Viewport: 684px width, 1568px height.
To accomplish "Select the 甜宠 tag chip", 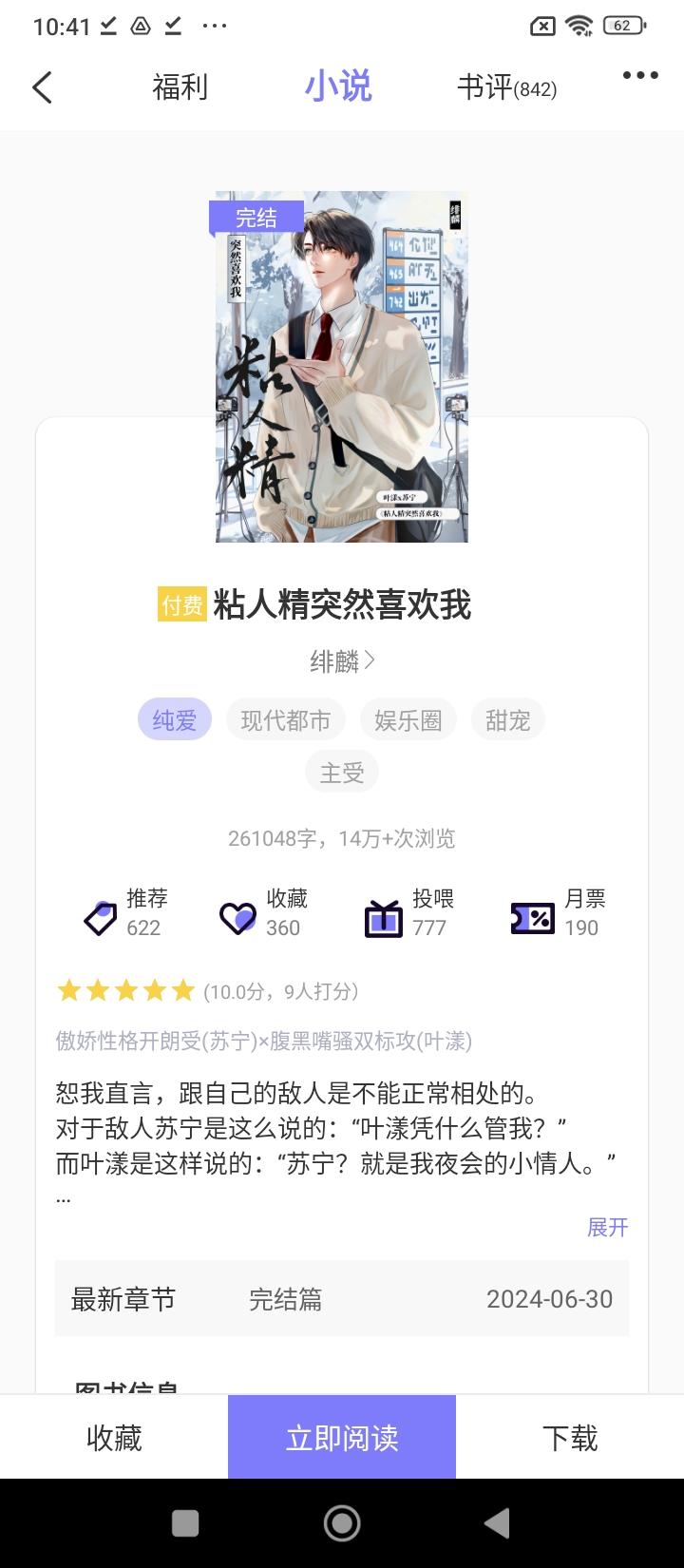I will pyautogui.click(x=507, y=720).
